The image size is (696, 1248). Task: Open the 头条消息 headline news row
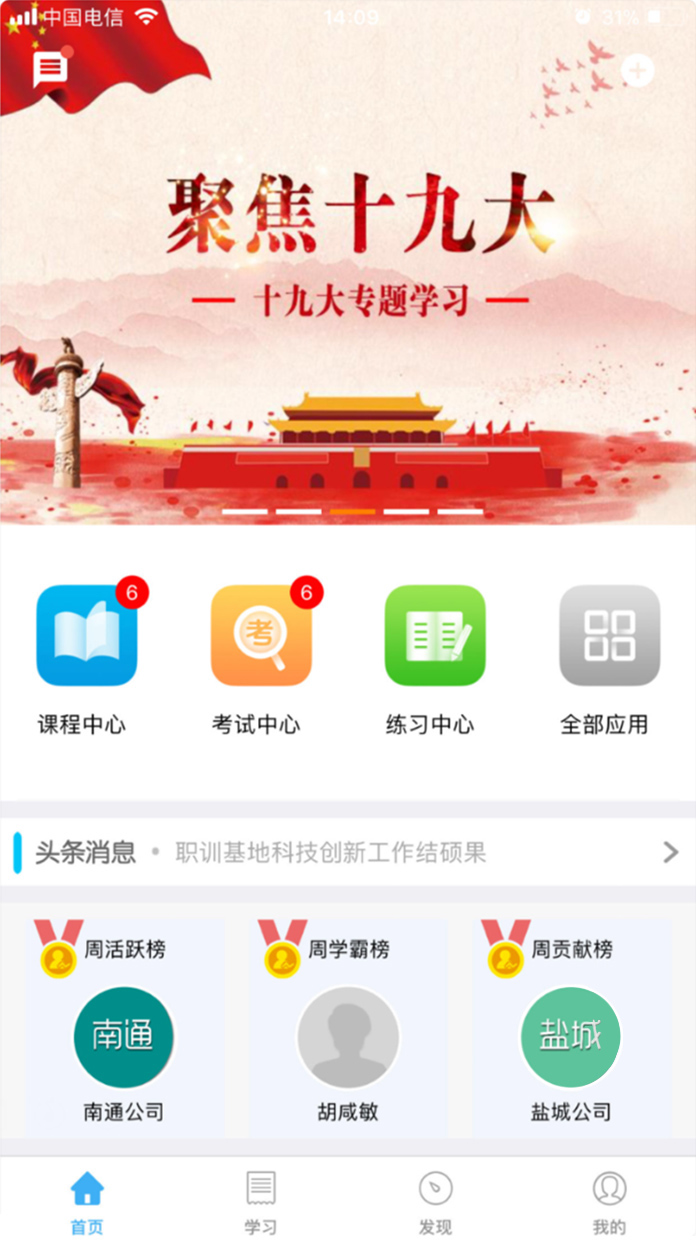tap(348, 852)
